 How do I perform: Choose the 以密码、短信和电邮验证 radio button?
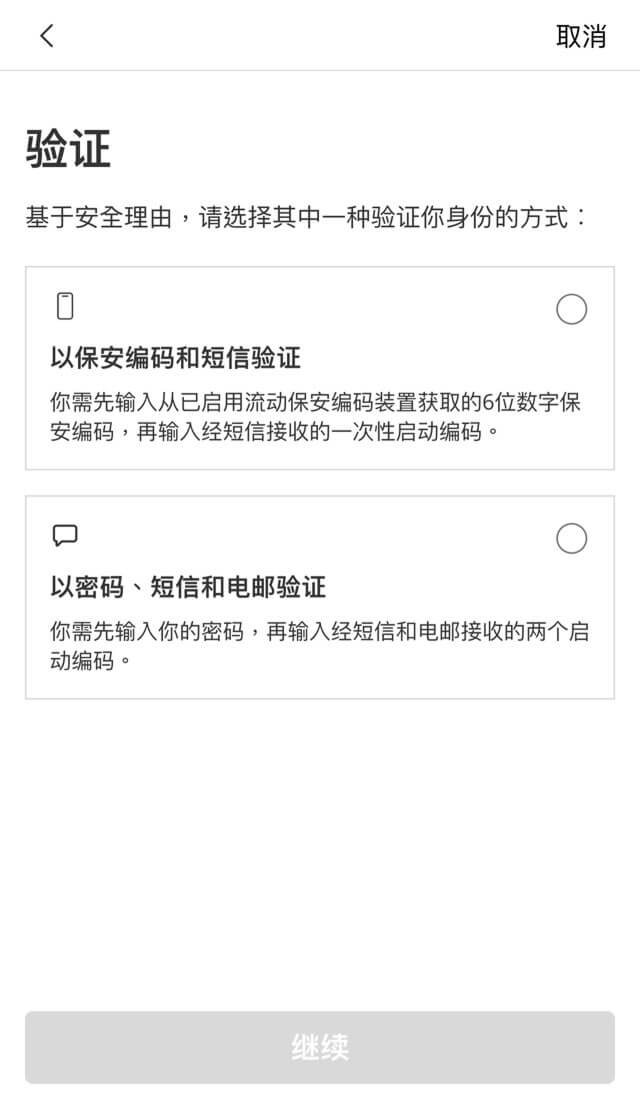click(571, 539)
